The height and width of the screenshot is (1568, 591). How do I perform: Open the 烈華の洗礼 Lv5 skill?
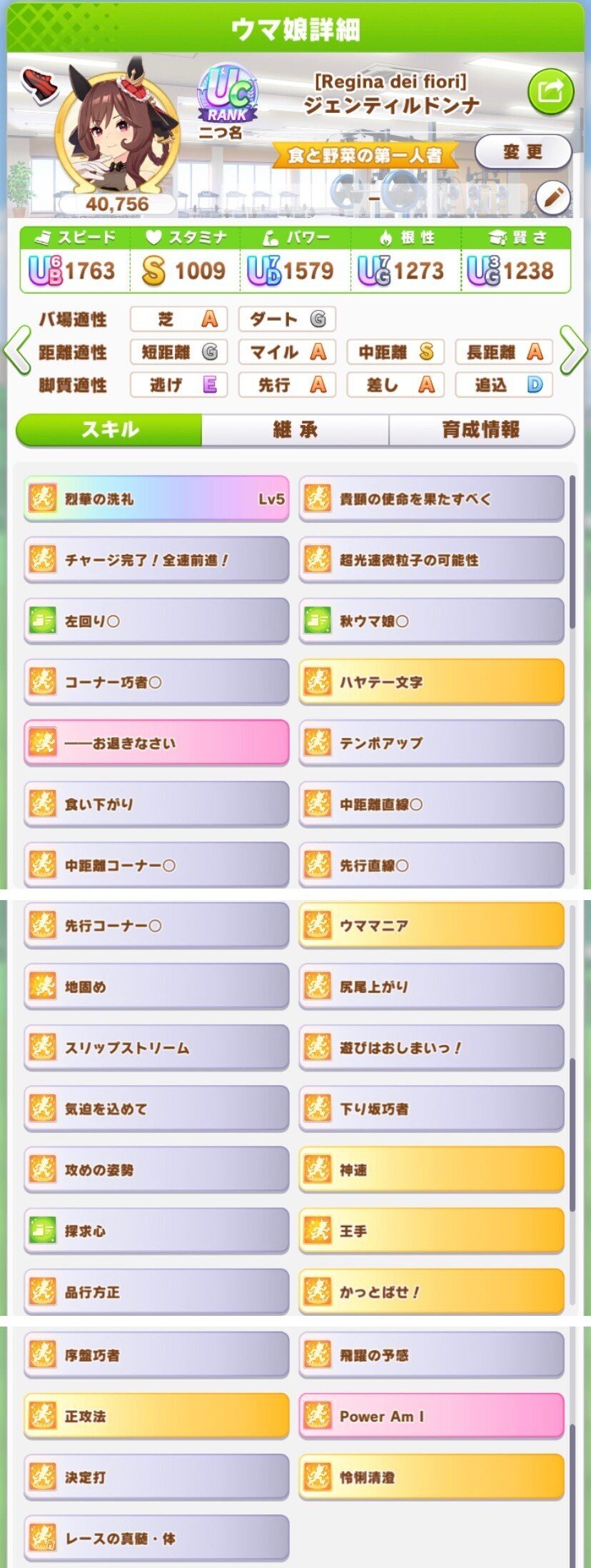156,499
